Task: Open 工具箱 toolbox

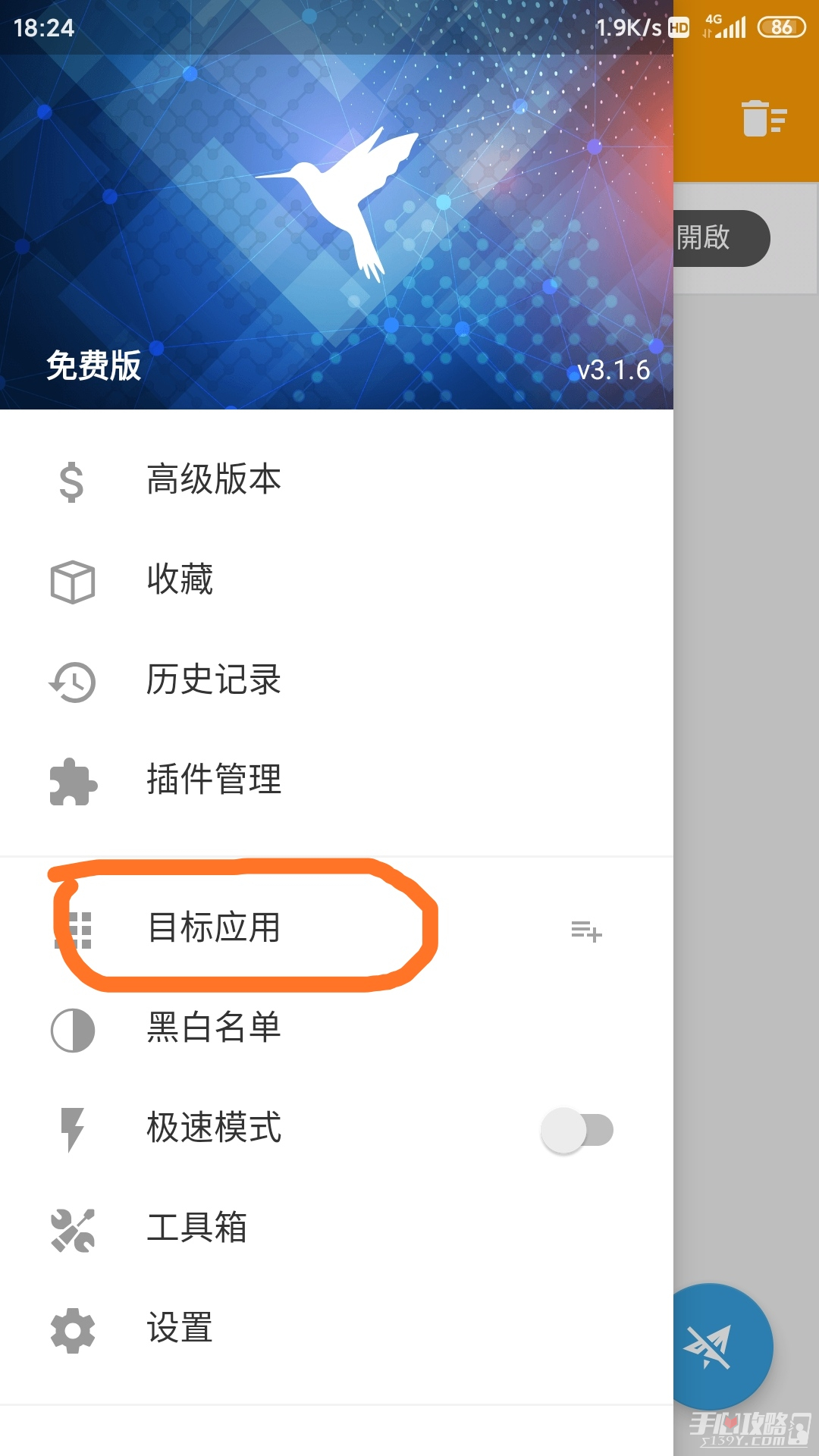Action: point(197,1228)
